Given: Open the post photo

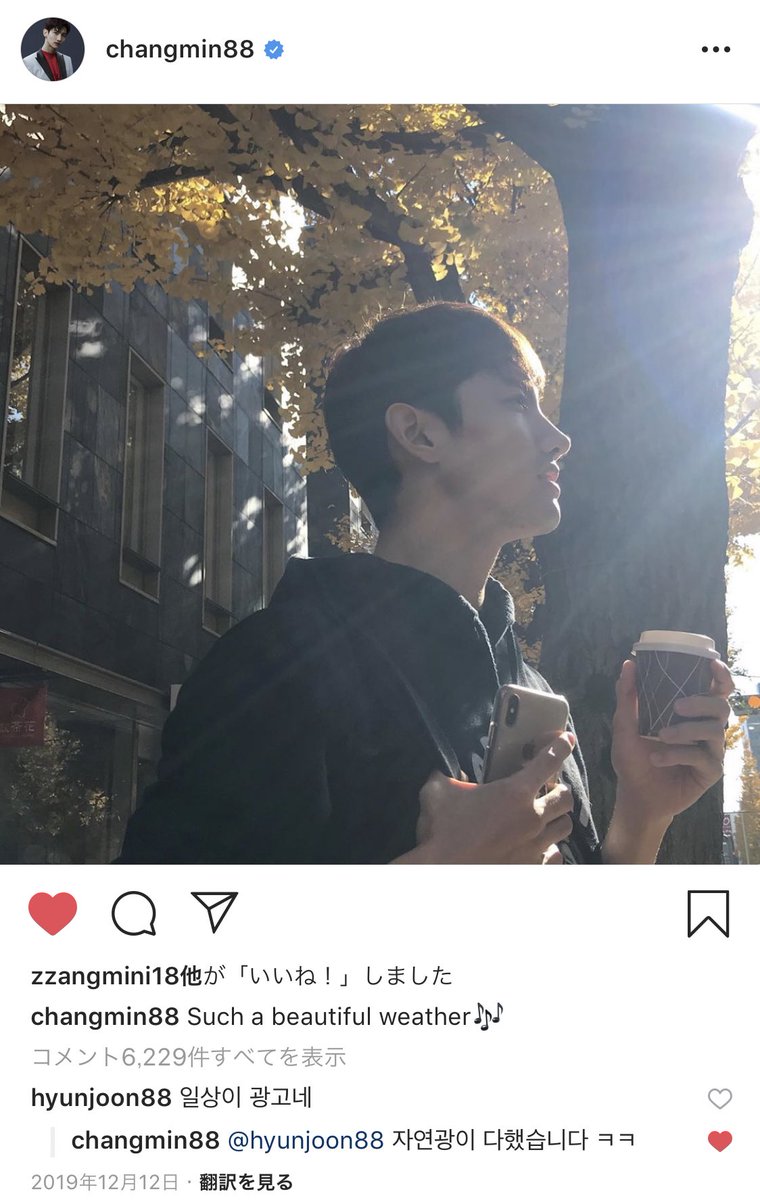Looking at the screenshot, I should pos(380,484).
